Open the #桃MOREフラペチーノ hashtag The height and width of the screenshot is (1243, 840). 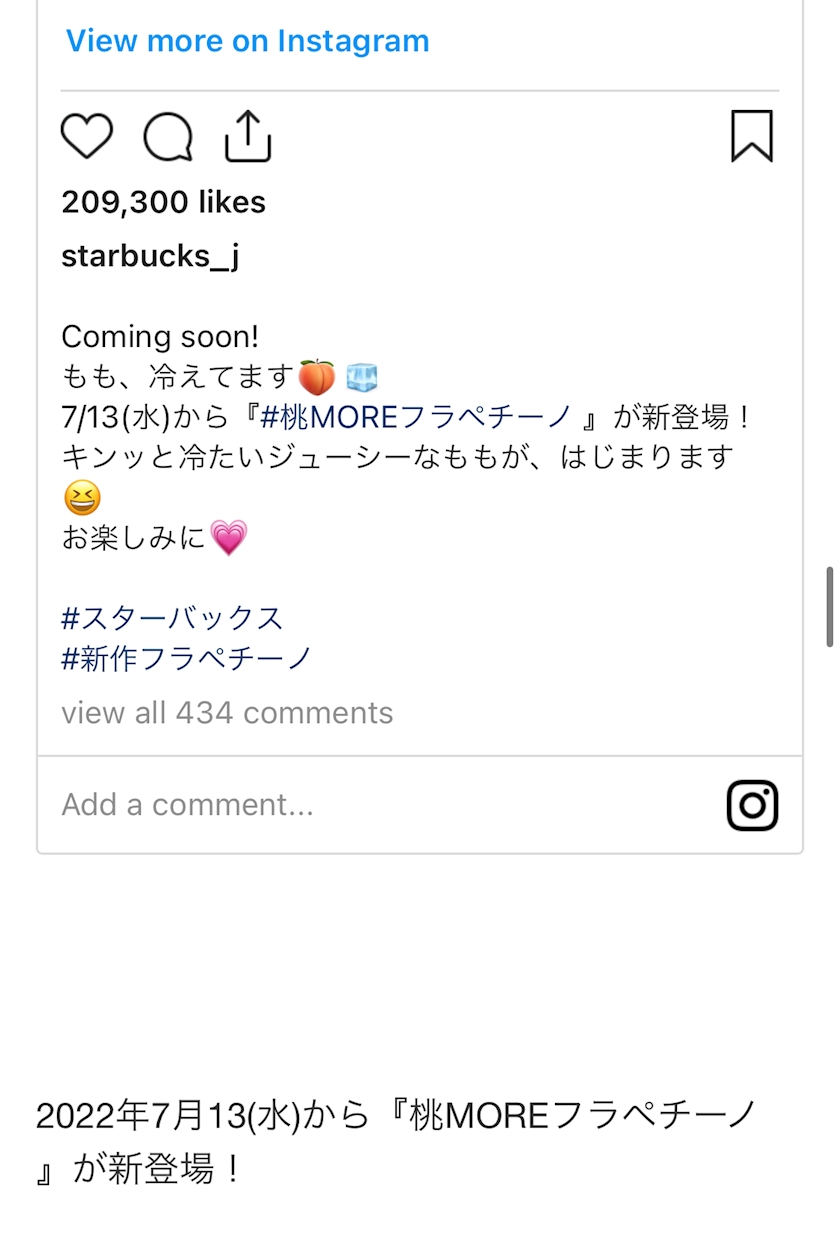click(x=416, y=417)
